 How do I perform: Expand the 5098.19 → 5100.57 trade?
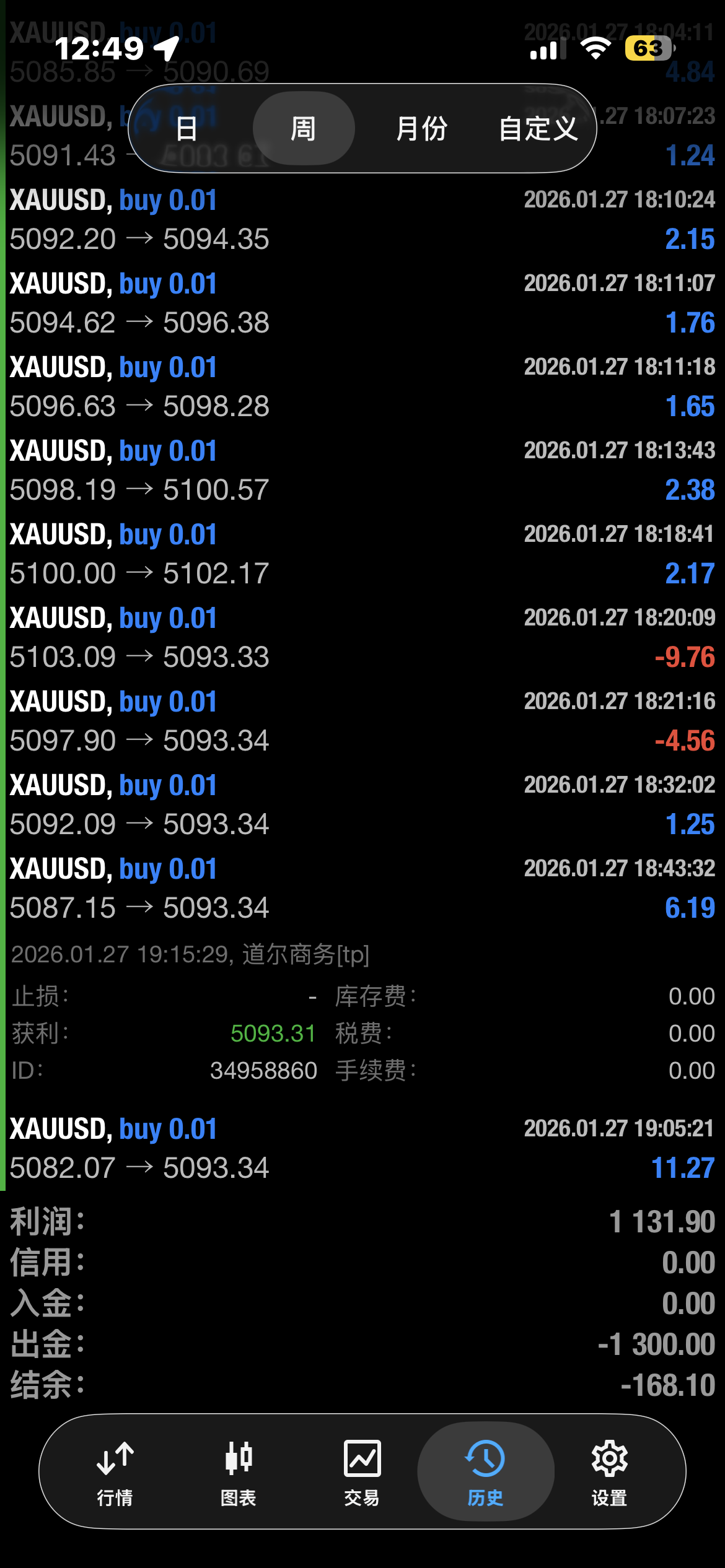point(362,471)
